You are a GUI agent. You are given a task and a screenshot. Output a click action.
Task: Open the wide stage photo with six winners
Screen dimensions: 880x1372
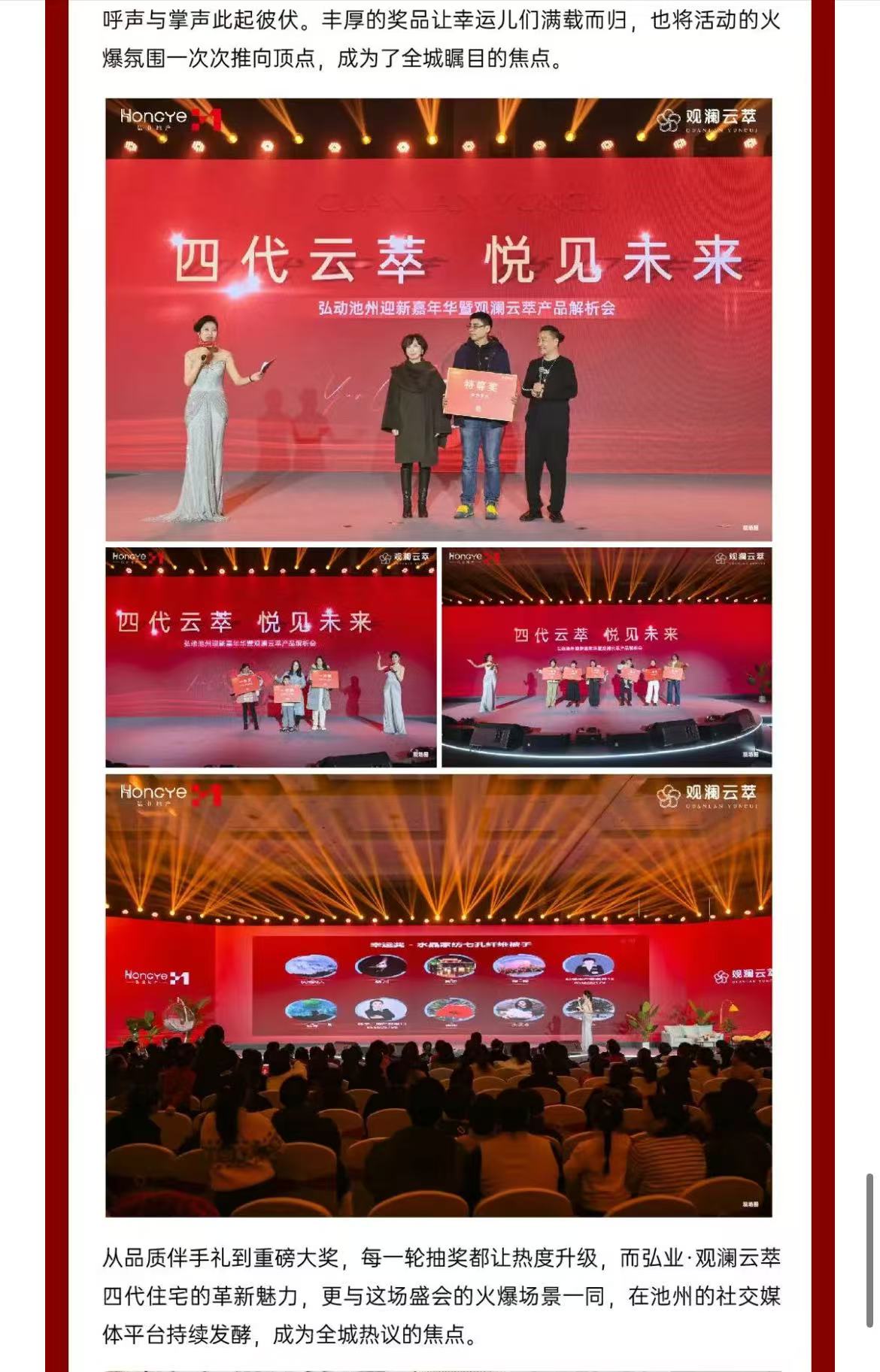tap(606, 657)
